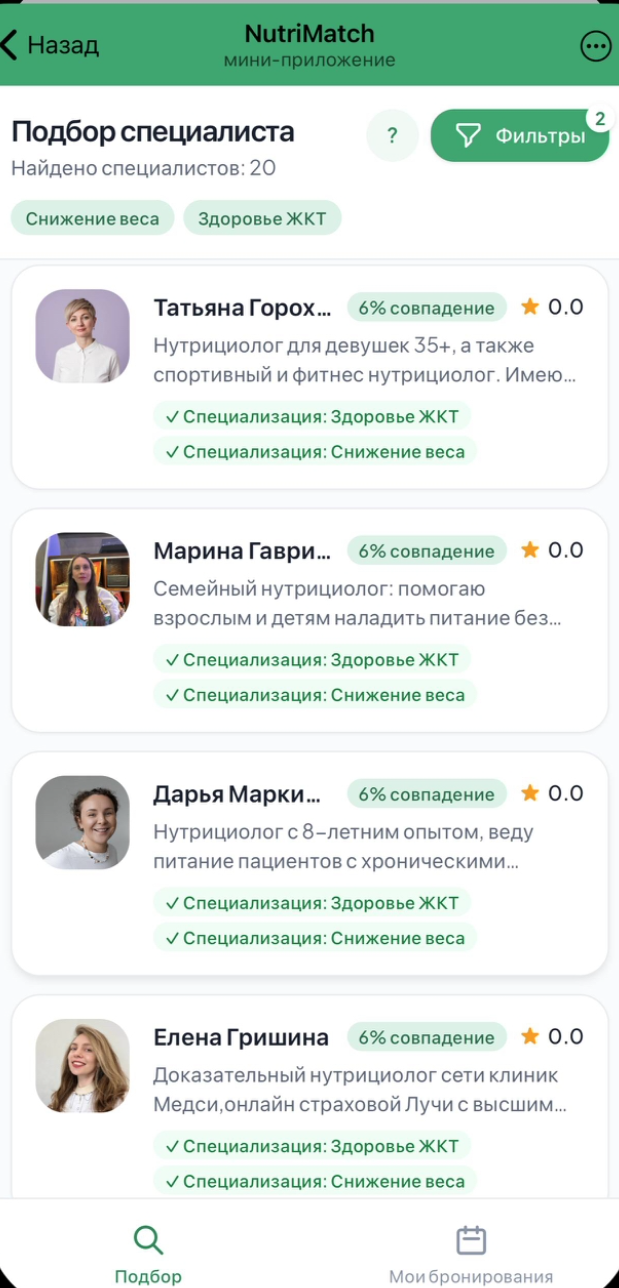Open the Фильтры filter panel

point(520,136)
